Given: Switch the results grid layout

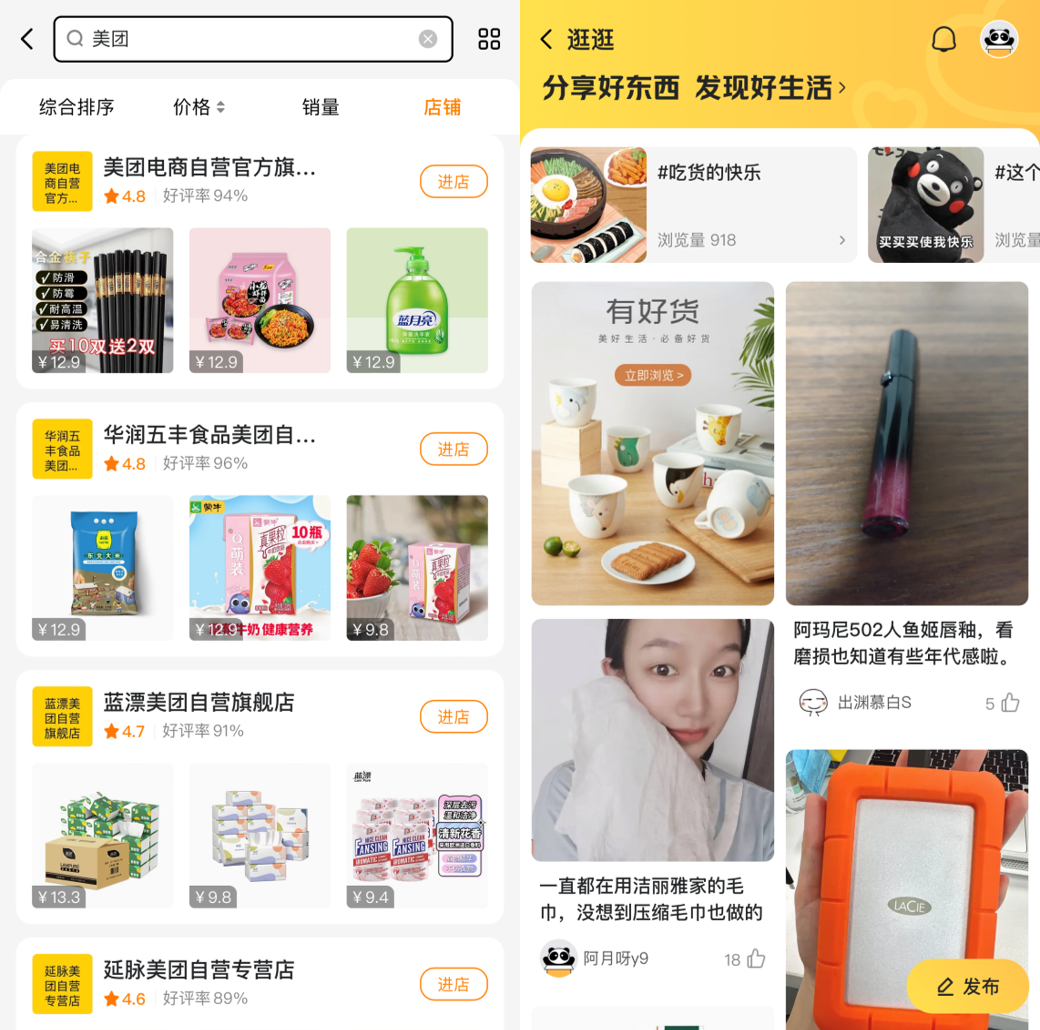Looking at the screenshot, I should click(489, 39).
